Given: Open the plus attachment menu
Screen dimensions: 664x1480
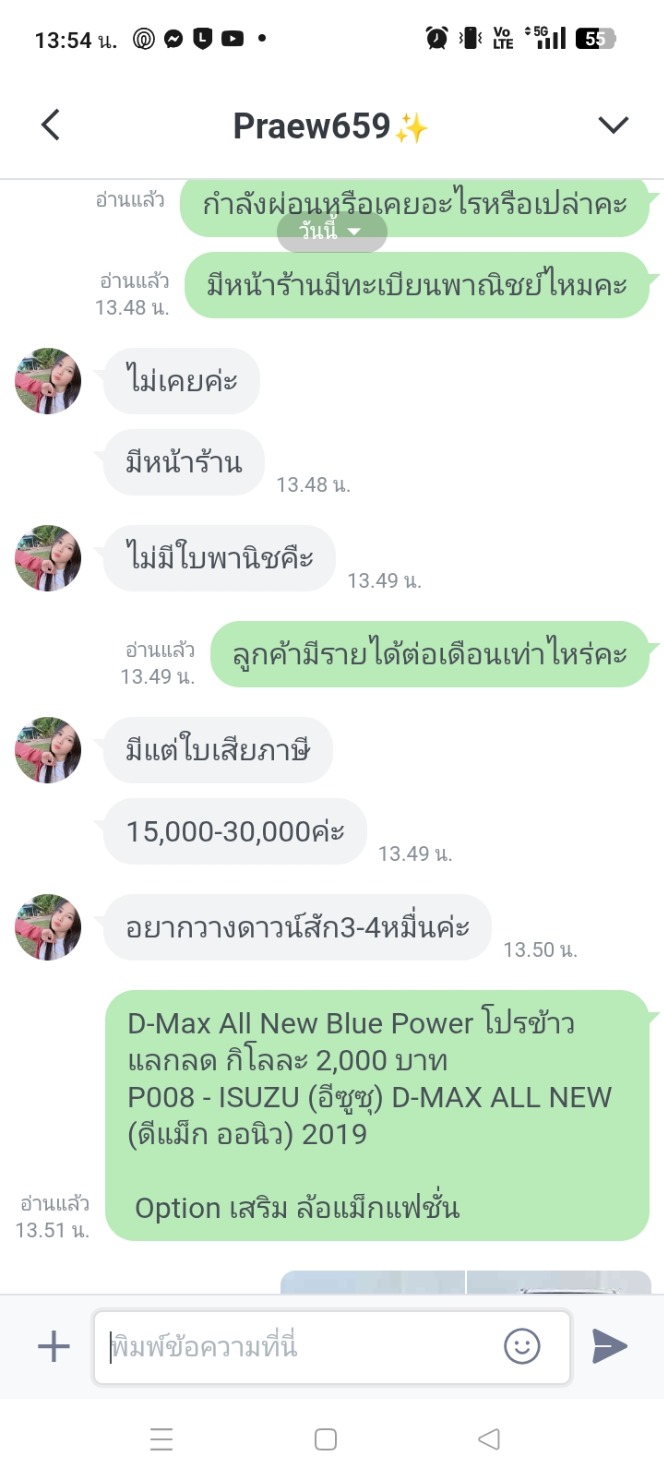Looking at the screenshot, I should tap(54, 1346).
